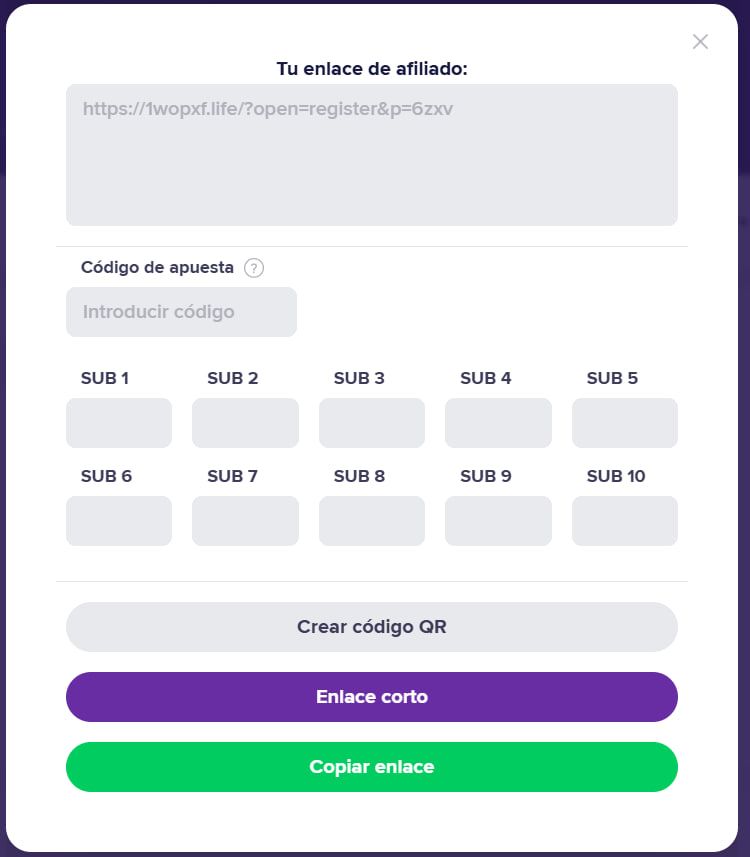Generate an Enlace corto
The width and height of the screenshot is (750, 857).
tap(371, 697)
